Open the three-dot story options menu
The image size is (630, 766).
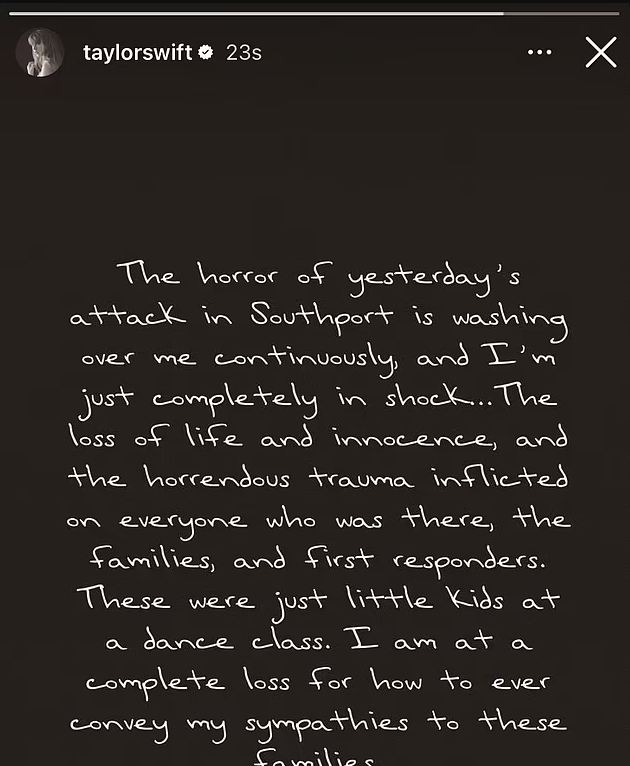pyautogui.click(x=539, y=53)
